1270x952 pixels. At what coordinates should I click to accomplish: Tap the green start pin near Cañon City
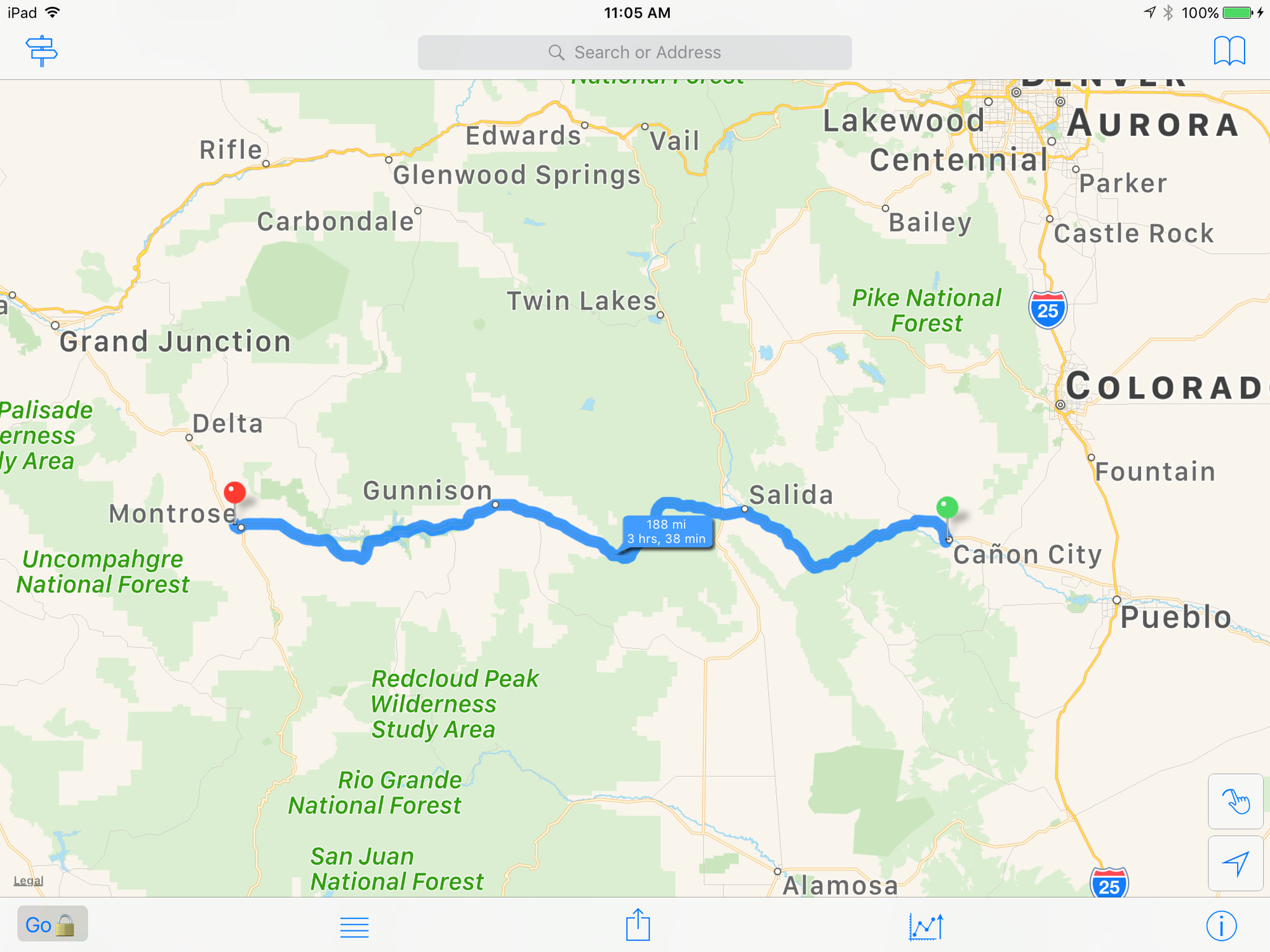pyautogui.click(x=947, y=508)
